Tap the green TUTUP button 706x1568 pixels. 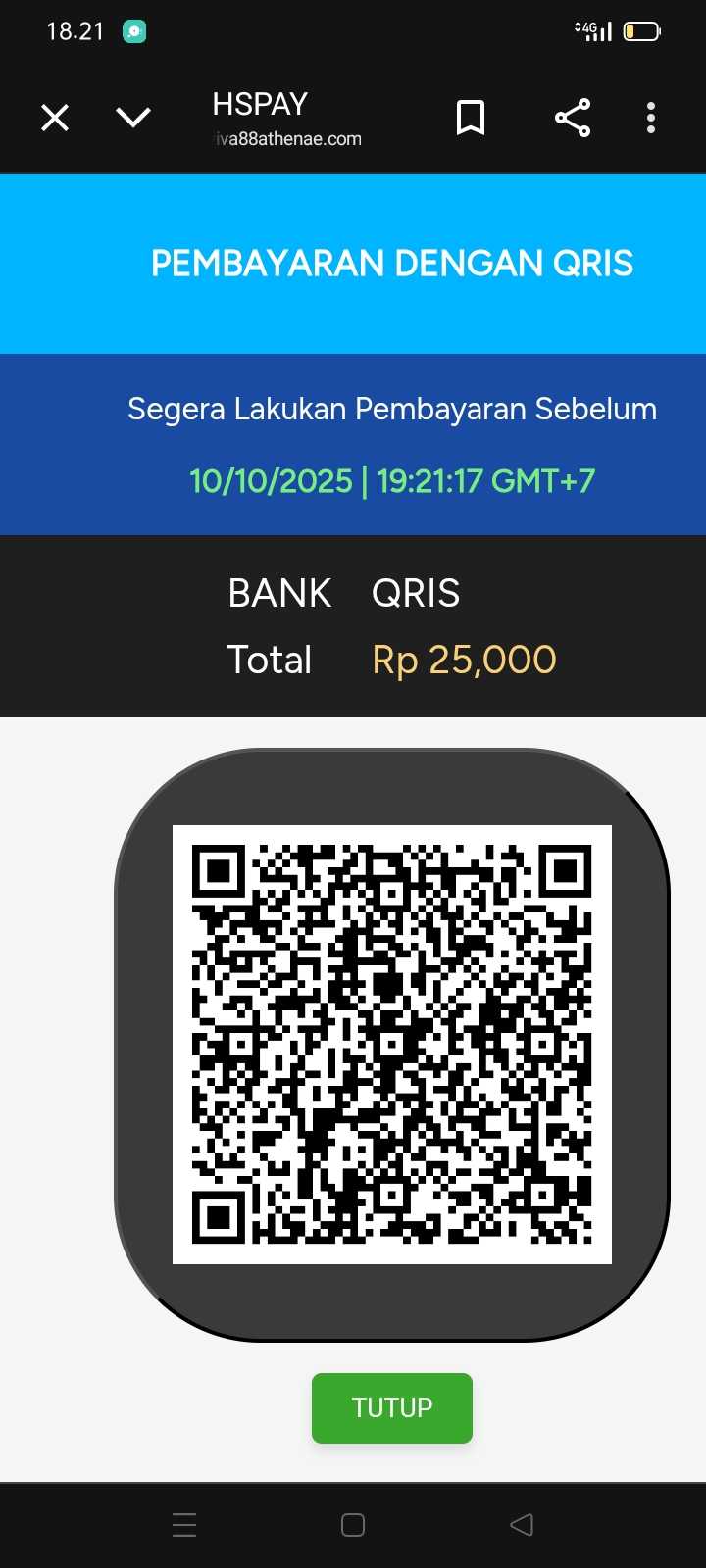tap(392, 1407)
